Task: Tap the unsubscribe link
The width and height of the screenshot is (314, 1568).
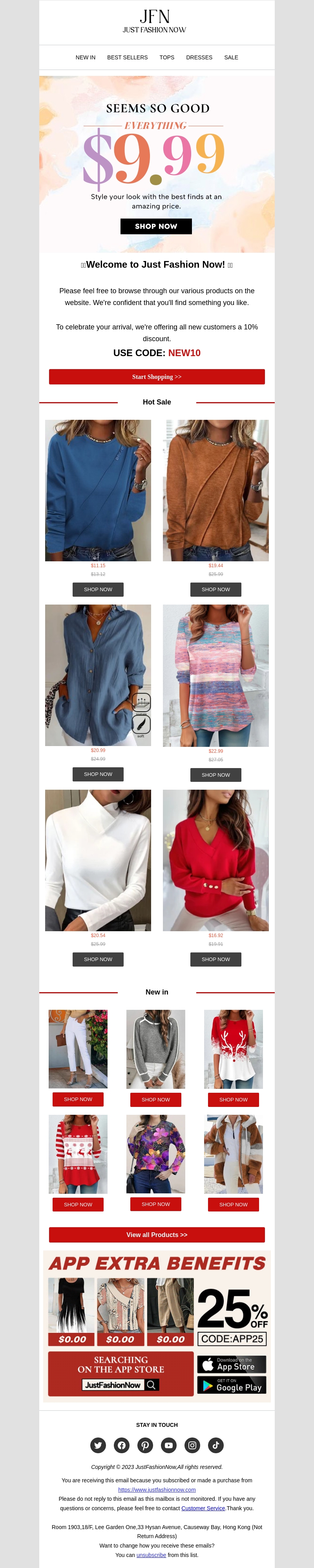Action: point(151,1555)
